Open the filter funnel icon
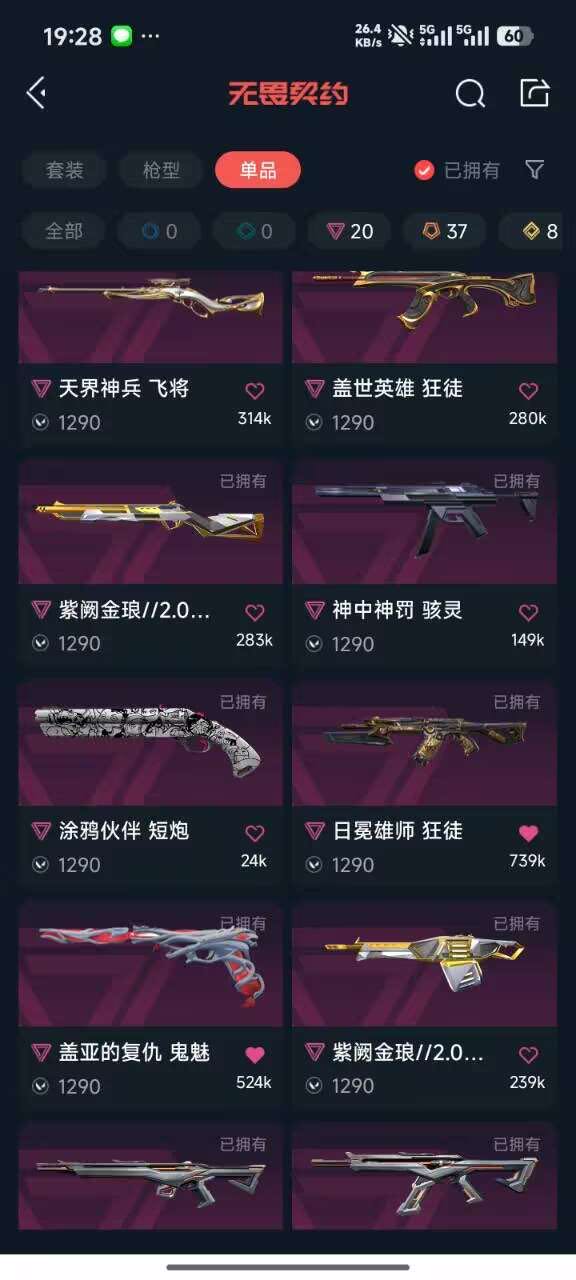576x1280 pixels. coord(535,170)
